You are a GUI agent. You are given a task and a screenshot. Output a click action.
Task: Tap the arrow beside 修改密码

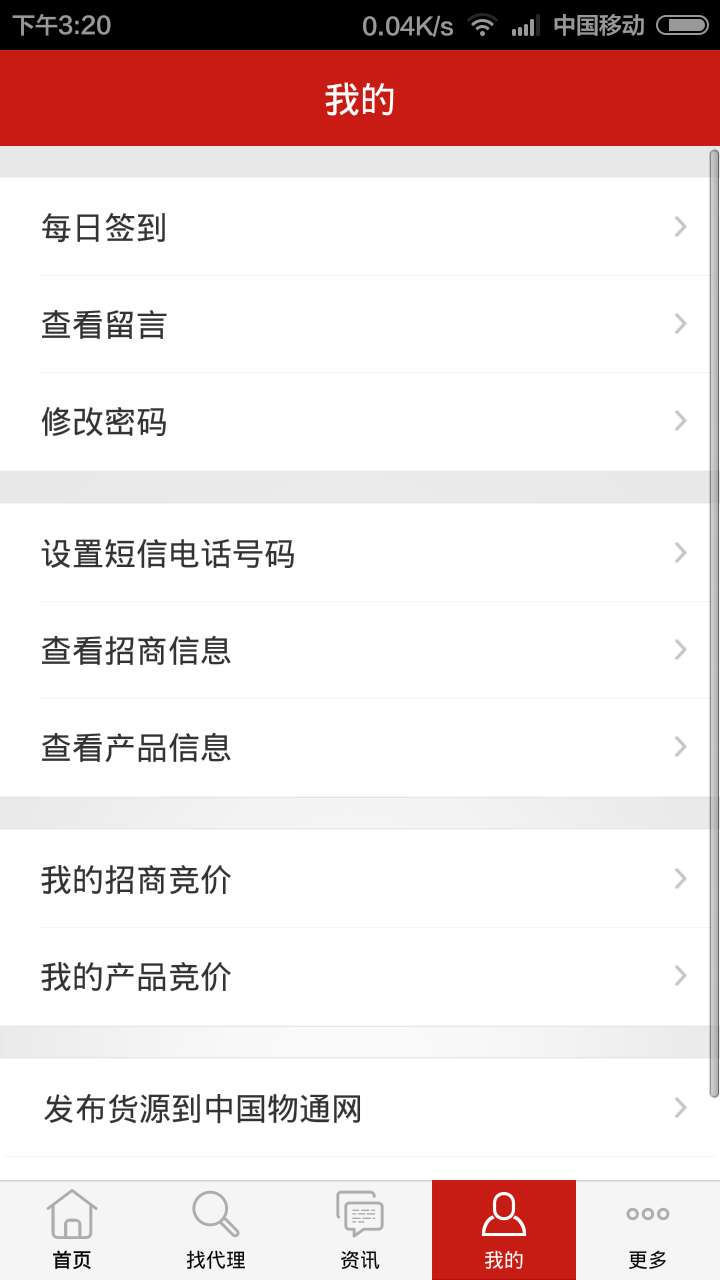(x=681, y=421)
